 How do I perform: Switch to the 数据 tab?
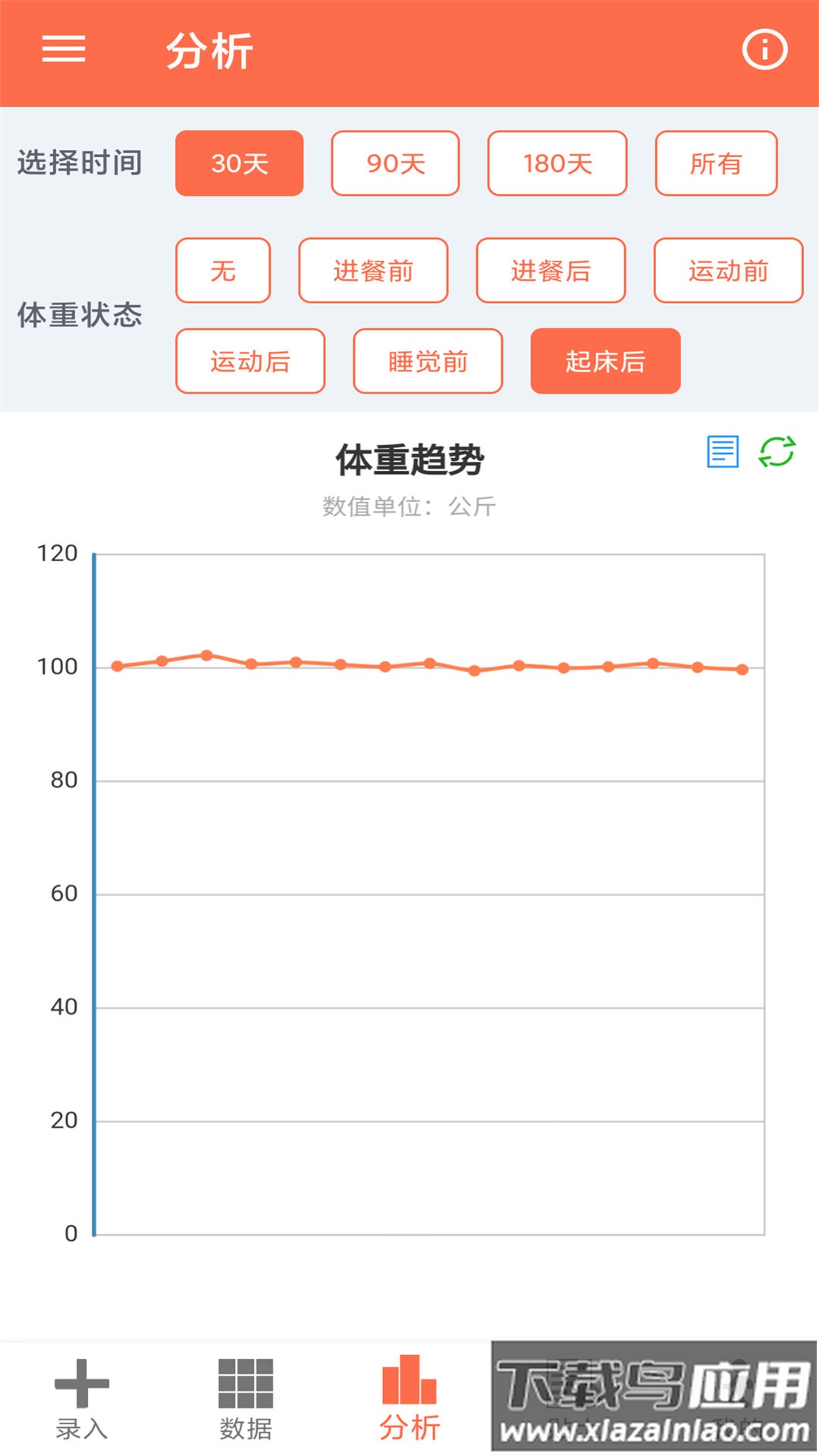[244, 1403]
